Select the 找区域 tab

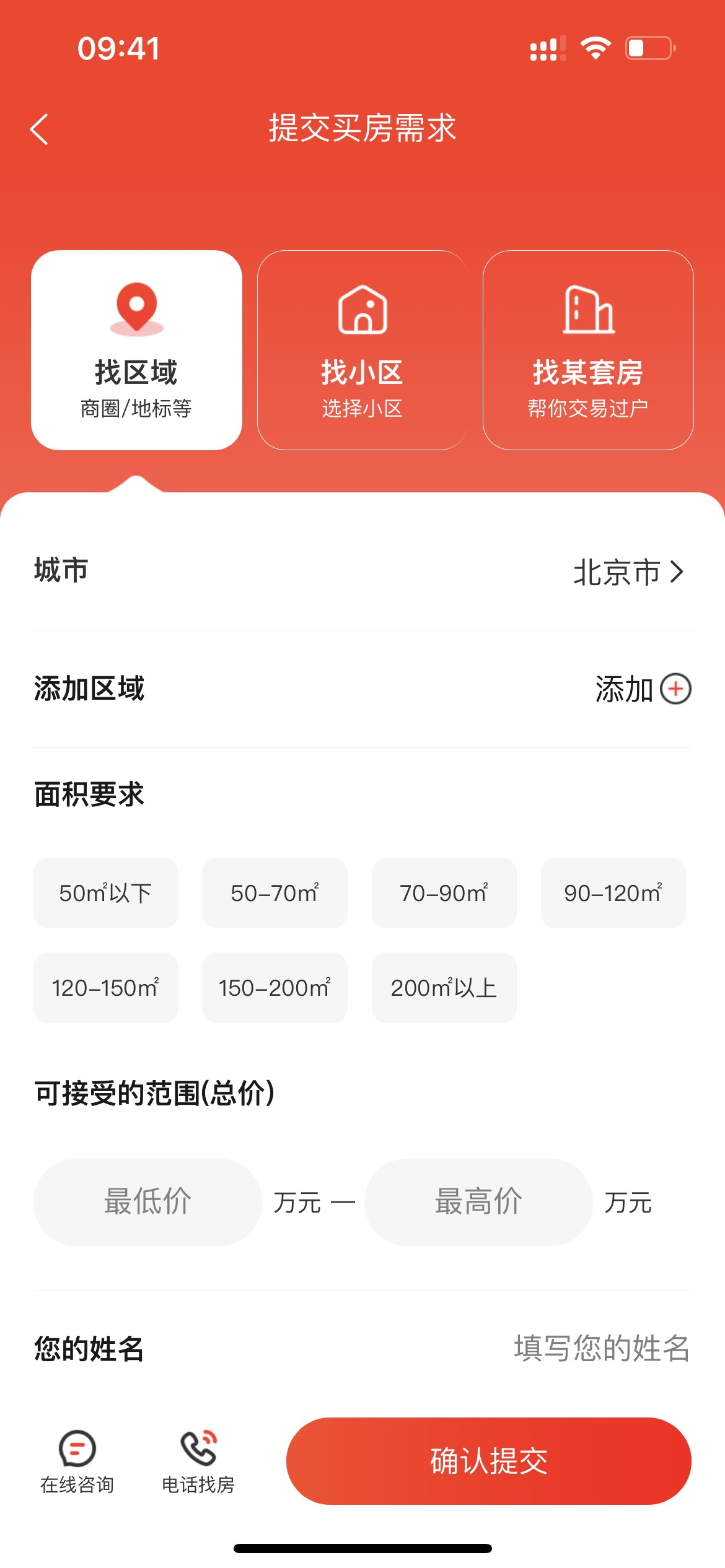point(136,350)
